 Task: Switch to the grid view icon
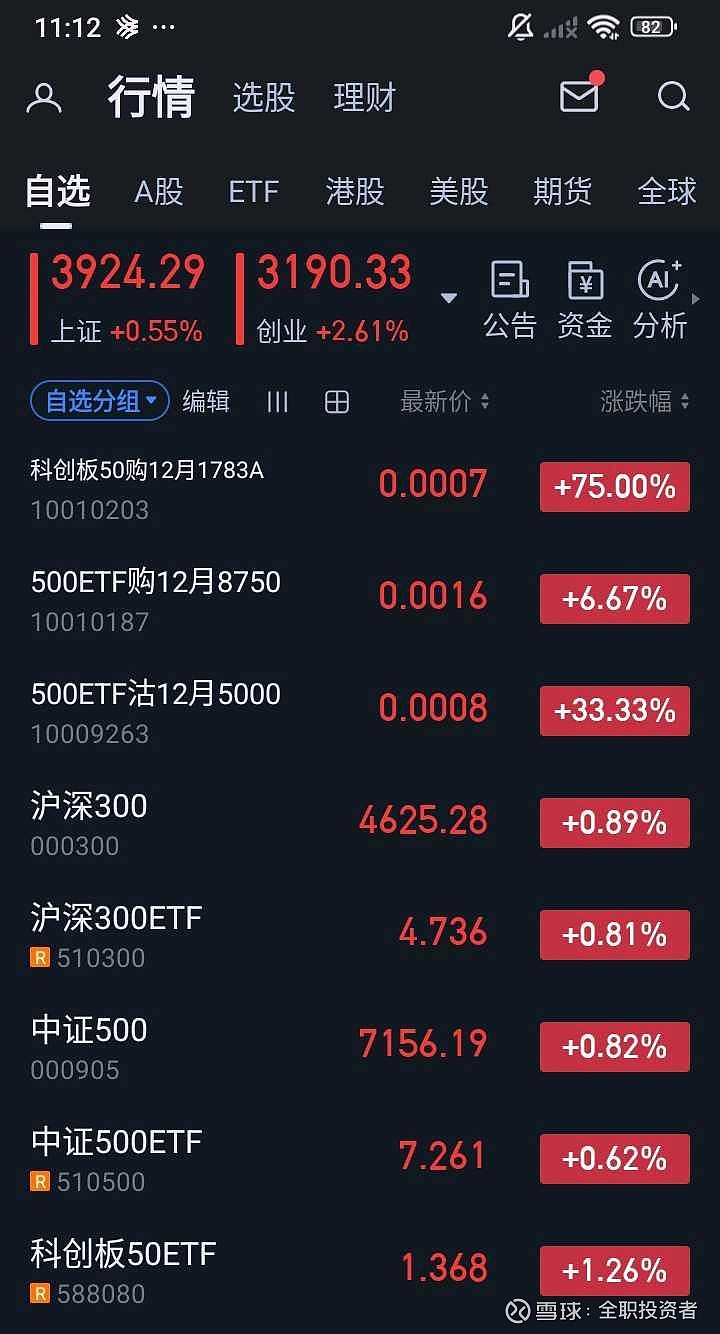[x=336, y=401]
